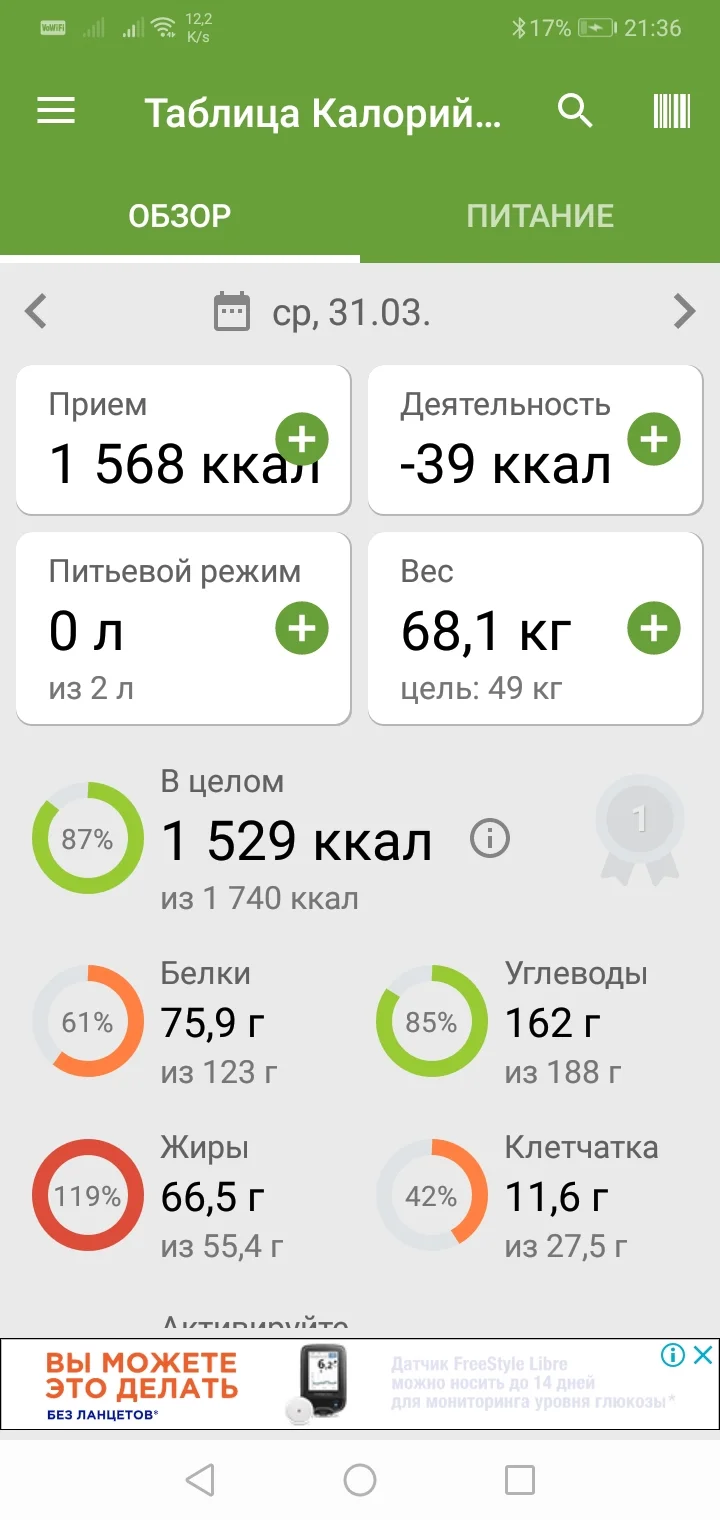Viewport: 720px width, 1520px height.
Task: Open the navigation drawer menu
Action: [55, 111]
